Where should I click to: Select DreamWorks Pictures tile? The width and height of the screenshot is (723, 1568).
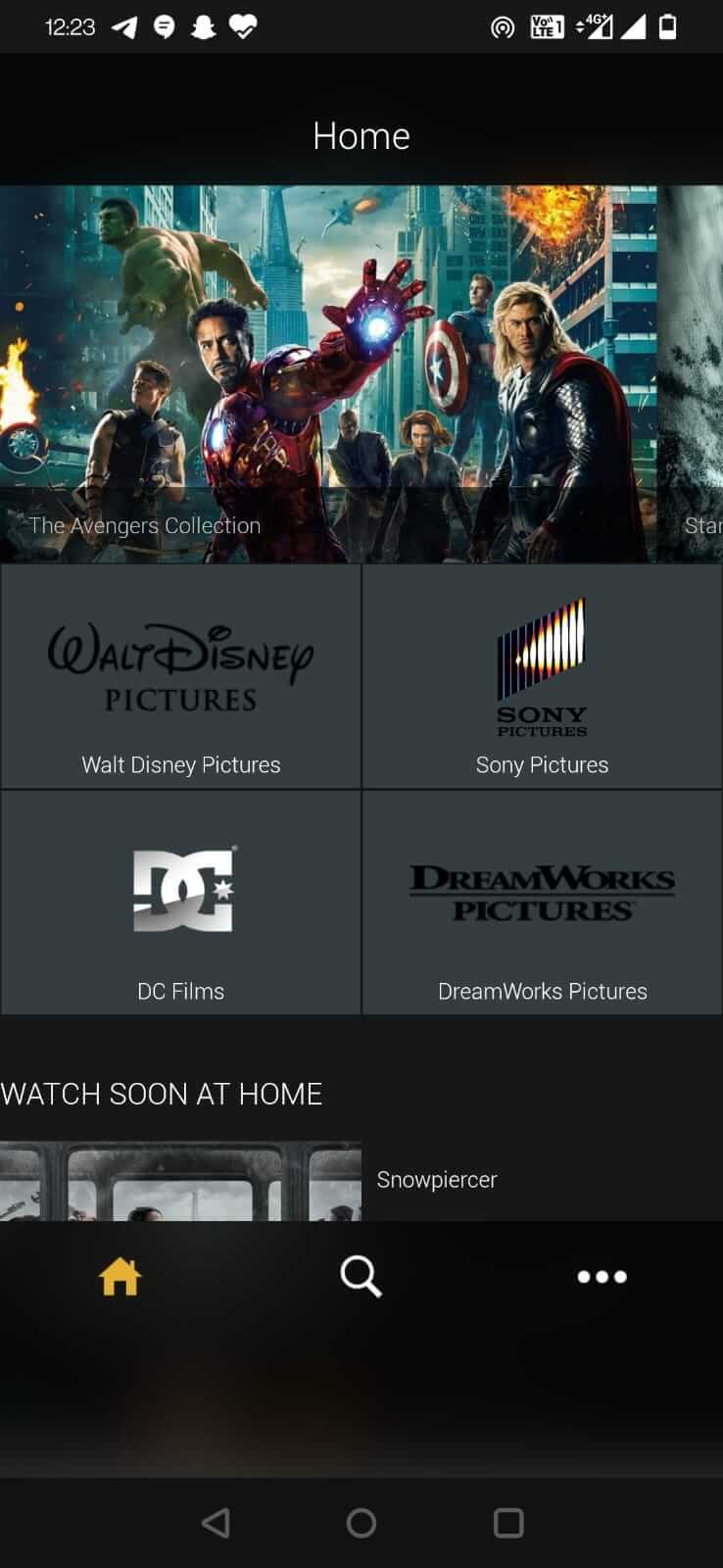click(542, 903)
